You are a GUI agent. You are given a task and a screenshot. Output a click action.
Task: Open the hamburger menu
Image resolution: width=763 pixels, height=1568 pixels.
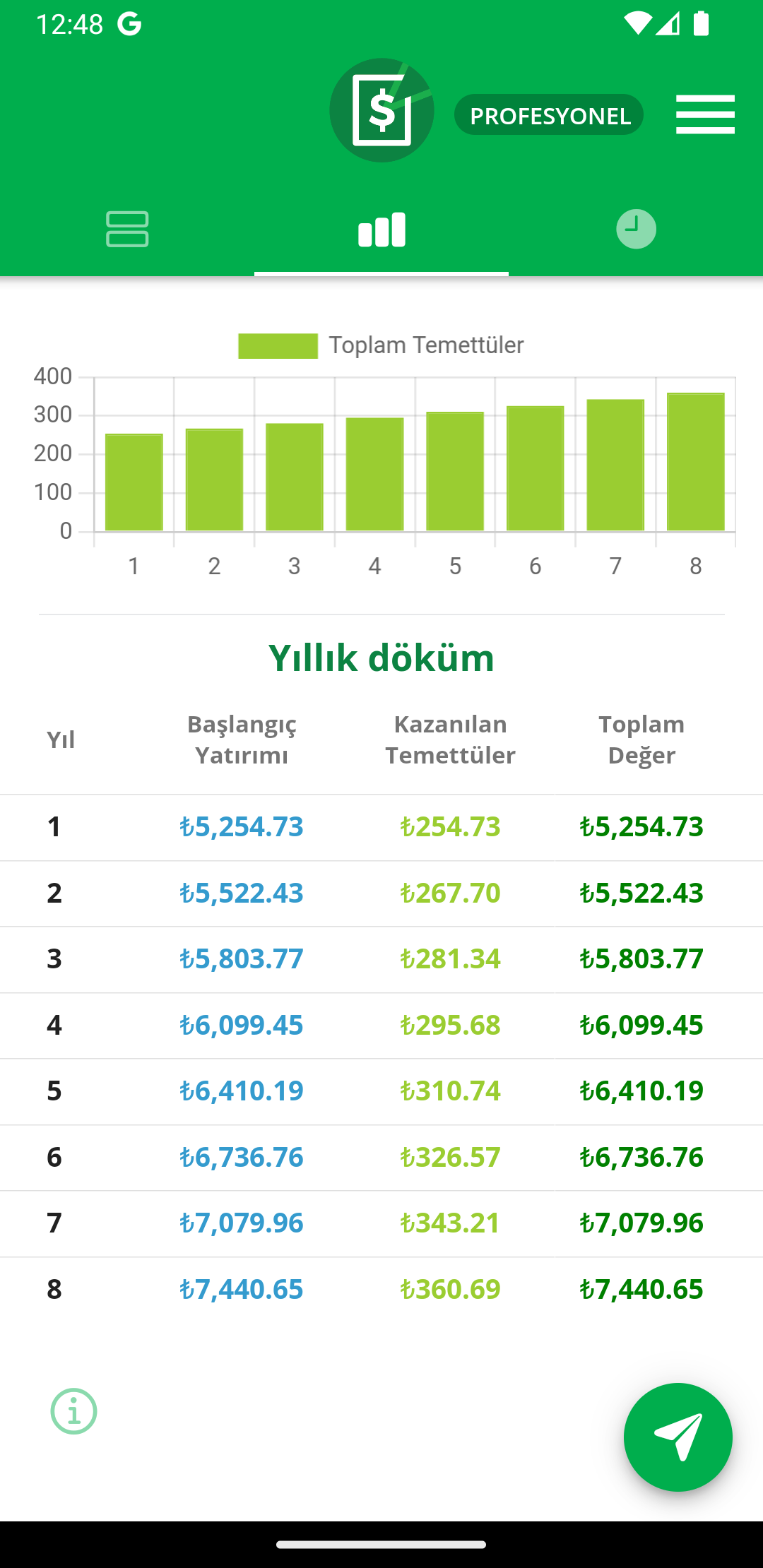pos(705,114)
